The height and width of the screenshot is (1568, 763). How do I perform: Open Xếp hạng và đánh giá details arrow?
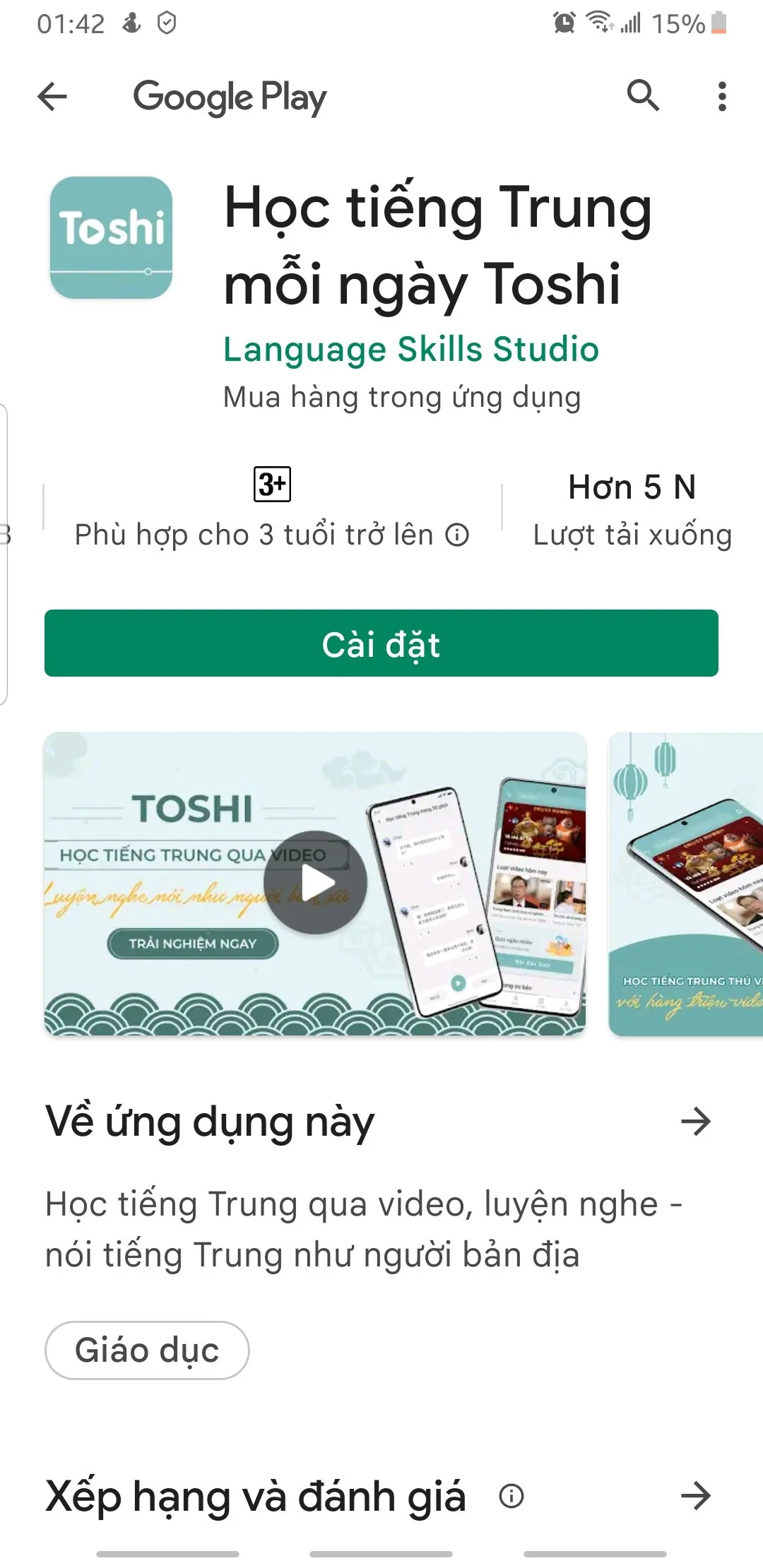[695, 1496]
